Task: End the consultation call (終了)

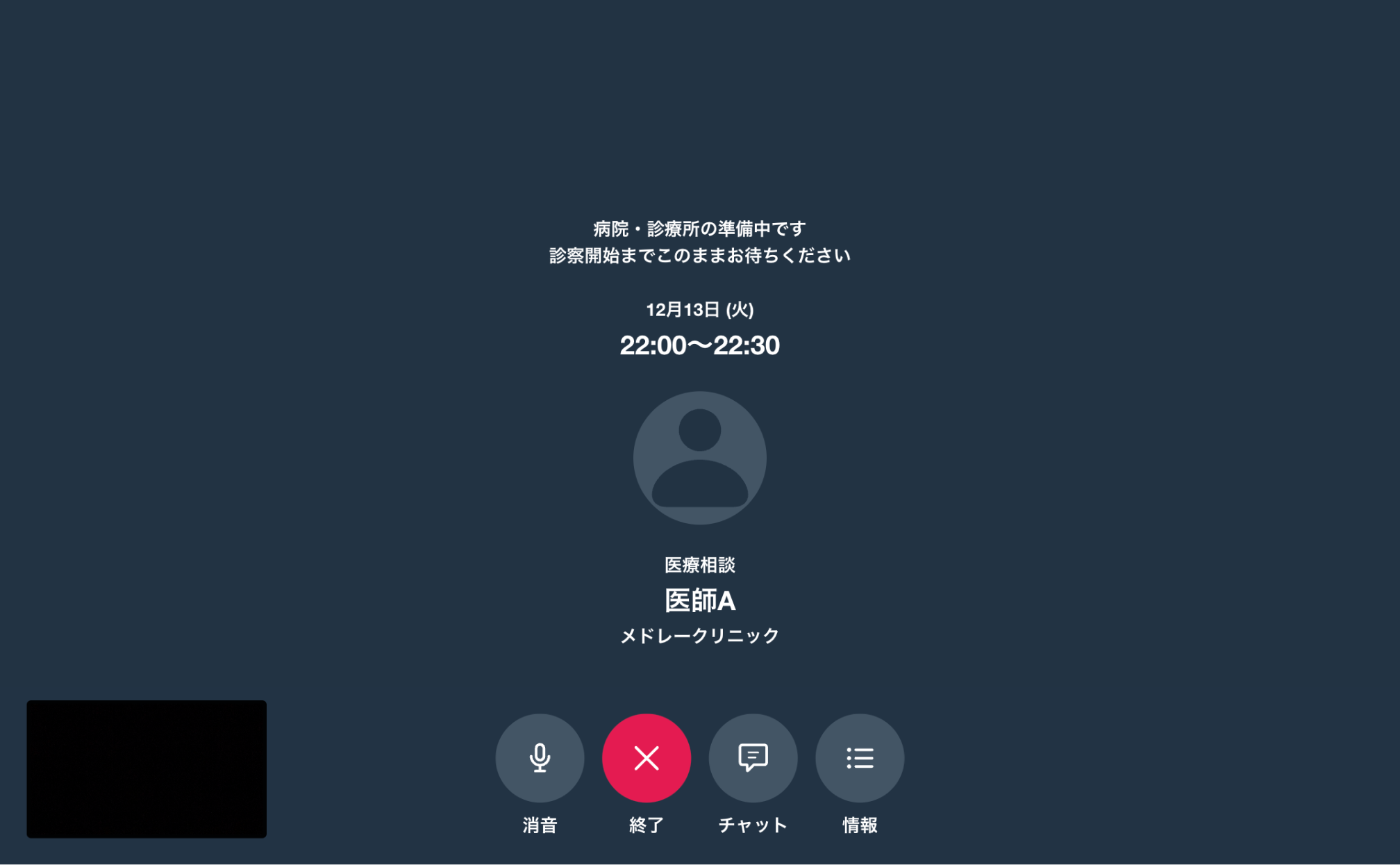Action: coord(646,757)
